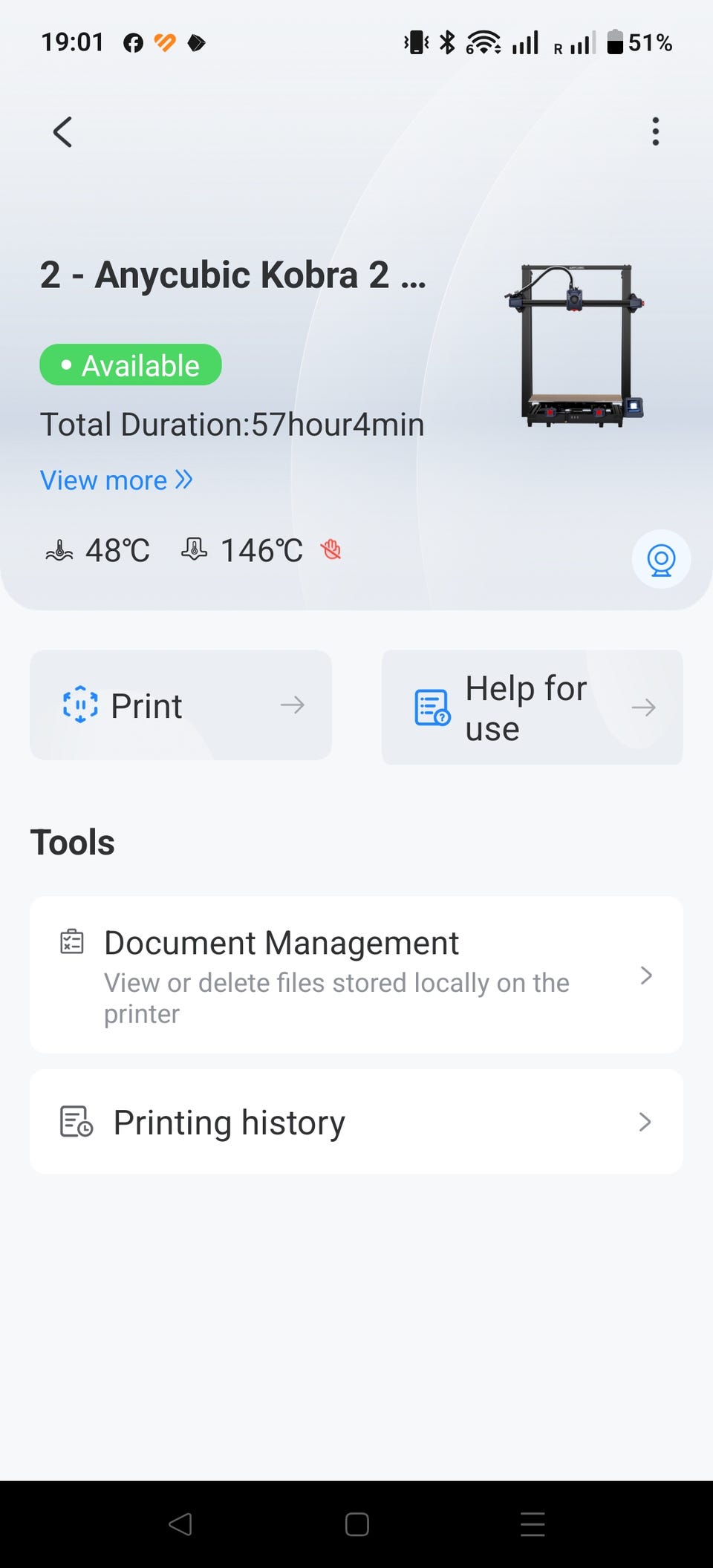Tap the system home button
Viewport: 713px width, 1568px height.
356,1524
